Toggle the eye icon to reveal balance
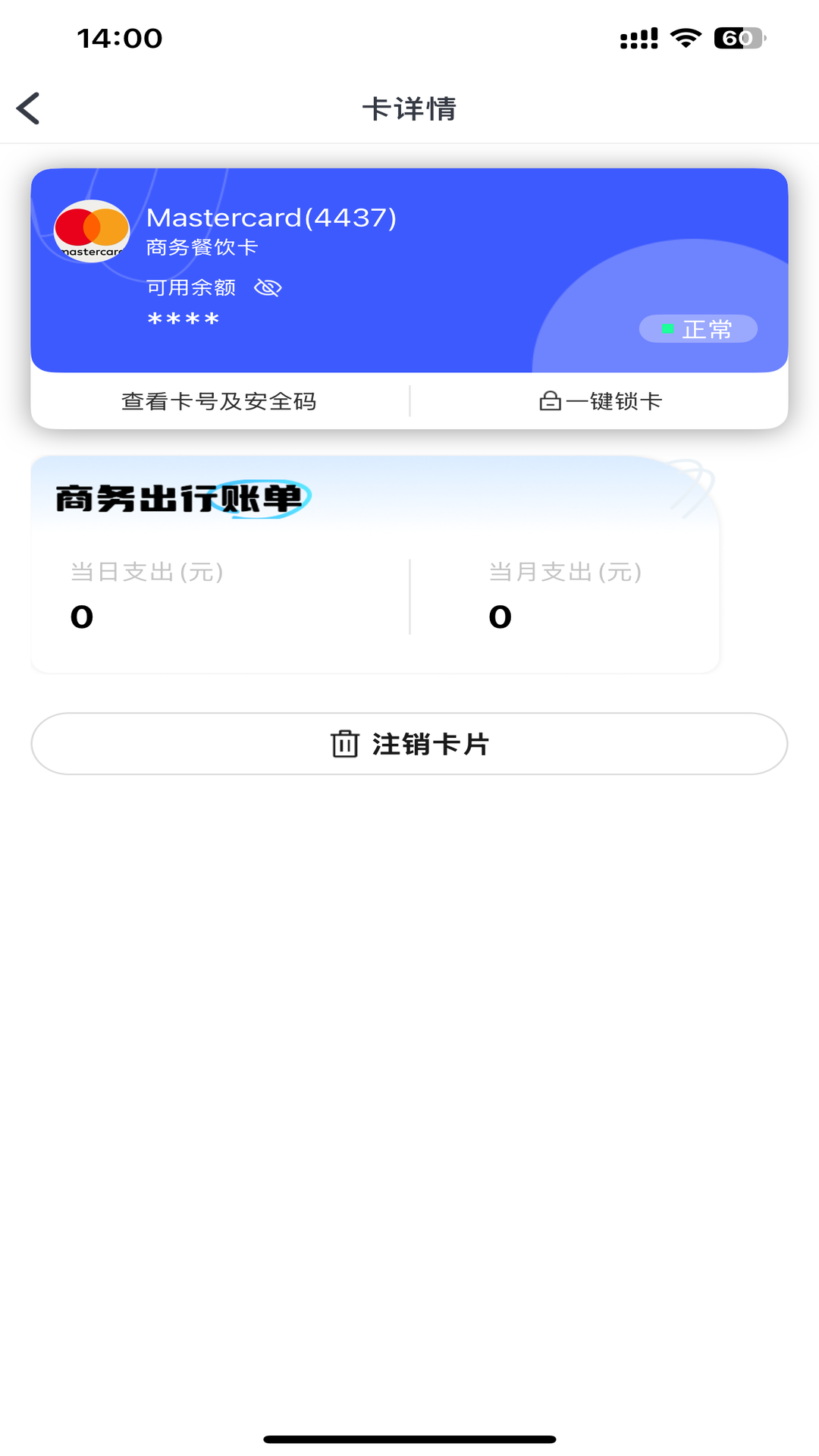819x1456 pixels. point(269,287)
